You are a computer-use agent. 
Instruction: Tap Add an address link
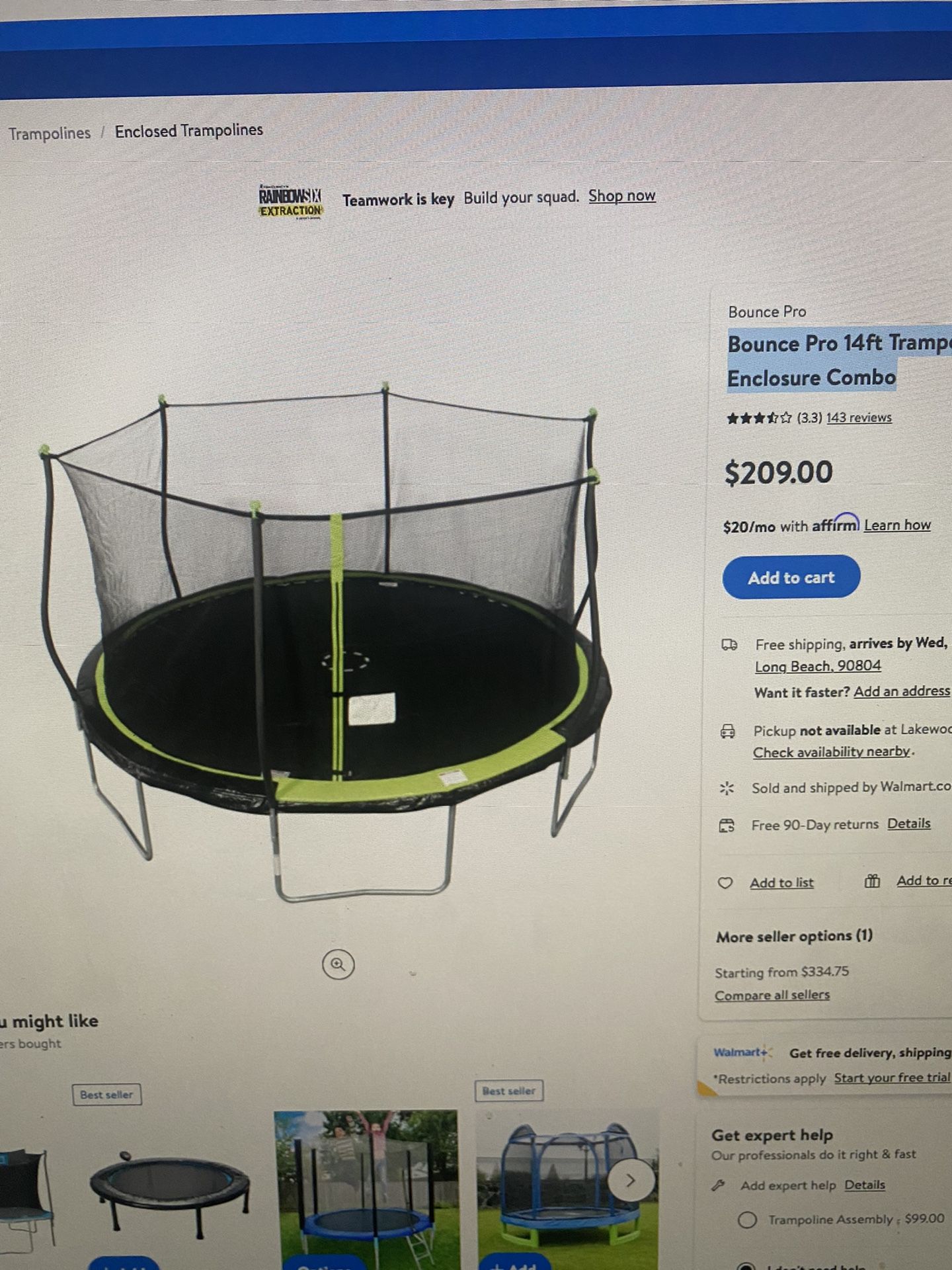(x=901, y=691)
